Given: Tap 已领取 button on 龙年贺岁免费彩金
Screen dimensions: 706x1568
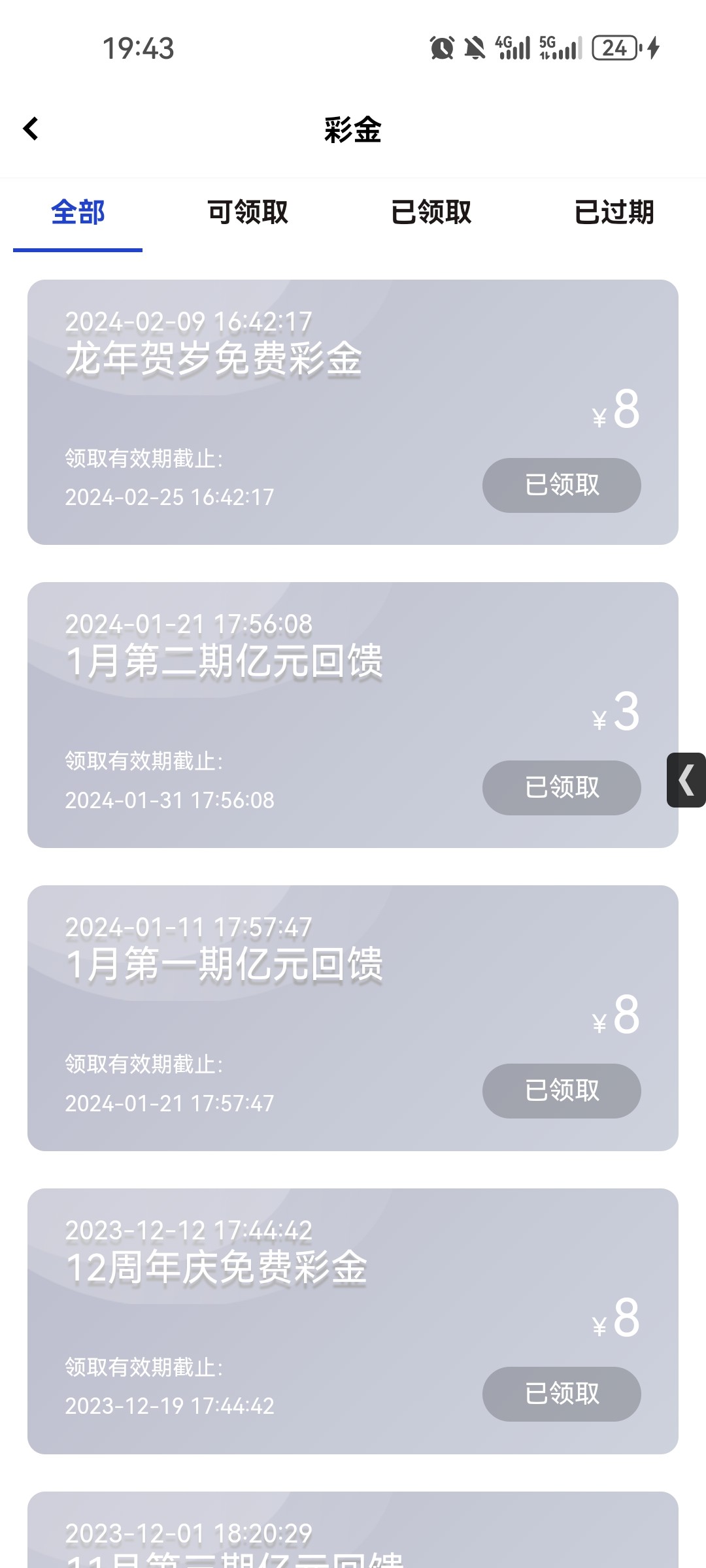Looking at the screenshot, I should pos(562,485).
